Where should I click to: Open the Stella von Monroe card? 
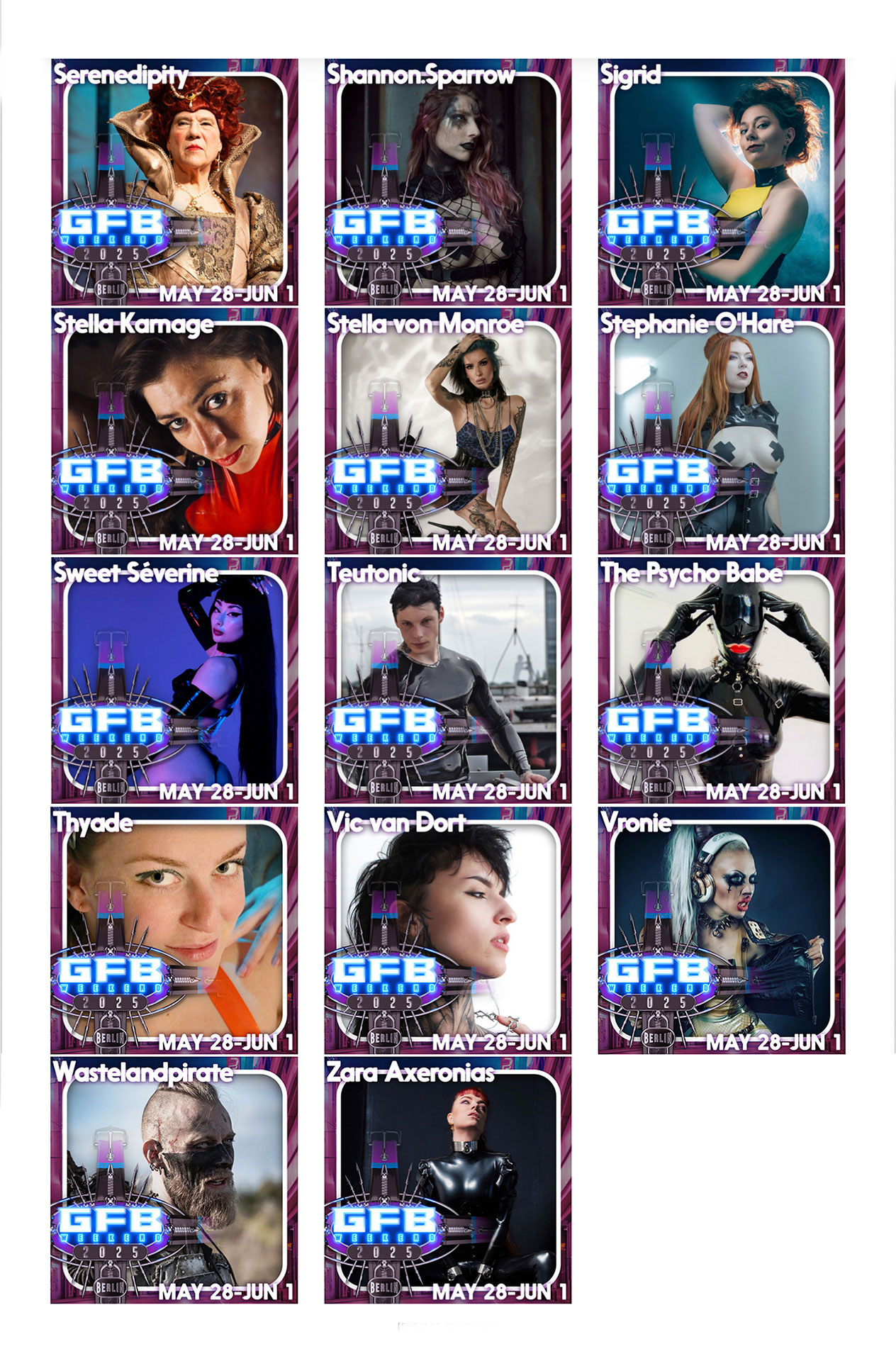[448, 431]
